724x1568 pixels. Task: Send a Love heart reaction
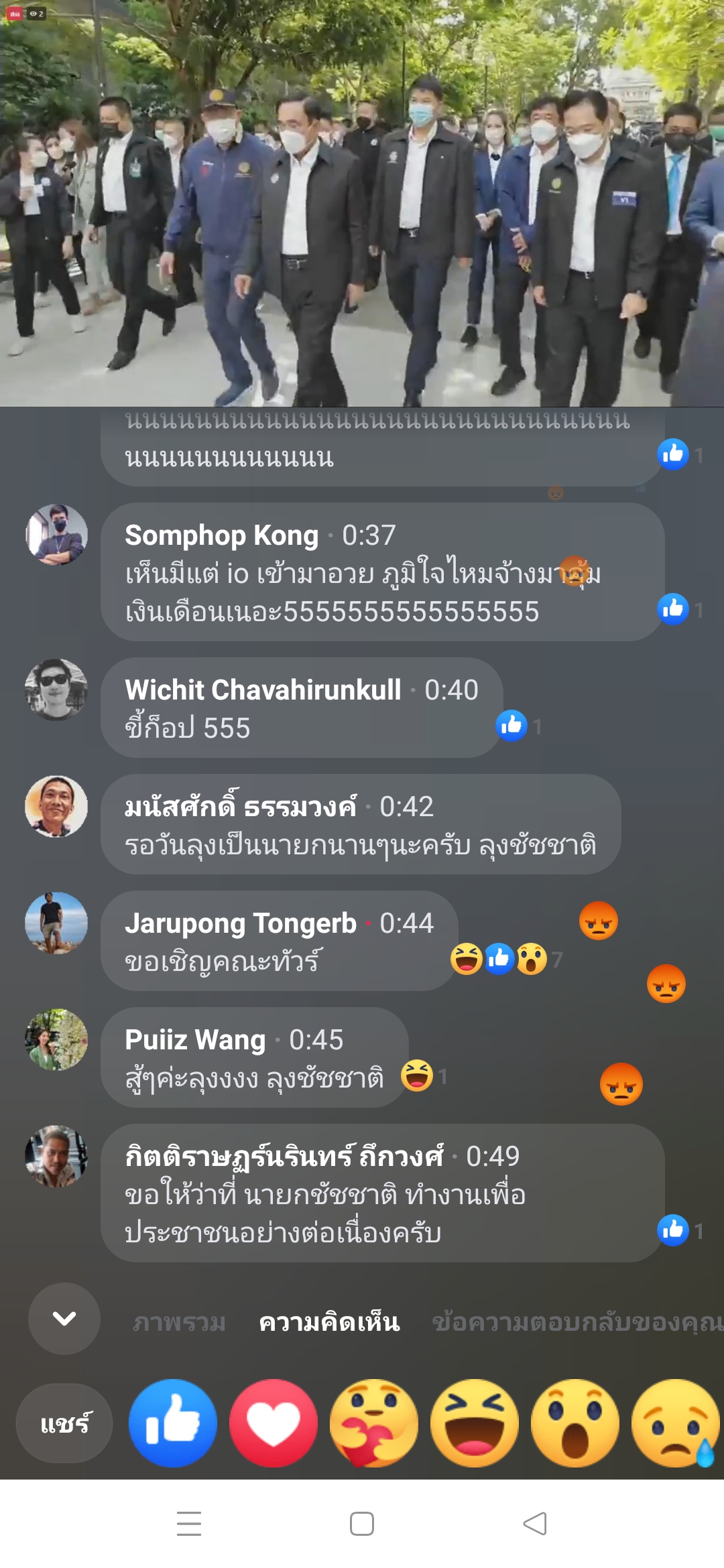[x=274, y=1423]
